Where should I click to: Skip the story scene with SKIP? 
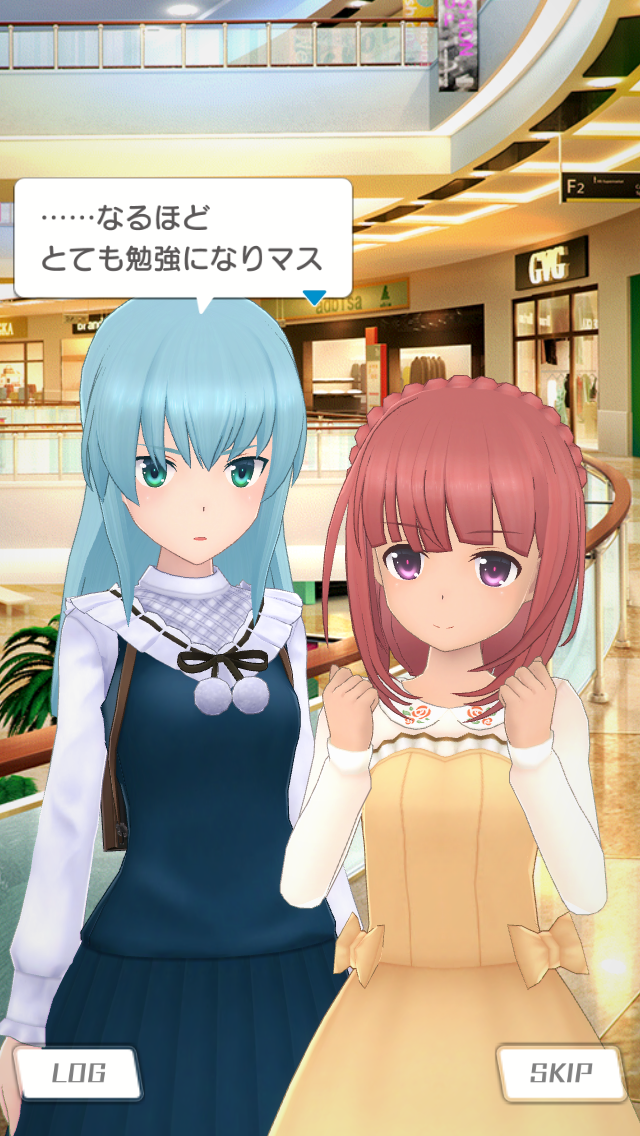pos(561,1073)
